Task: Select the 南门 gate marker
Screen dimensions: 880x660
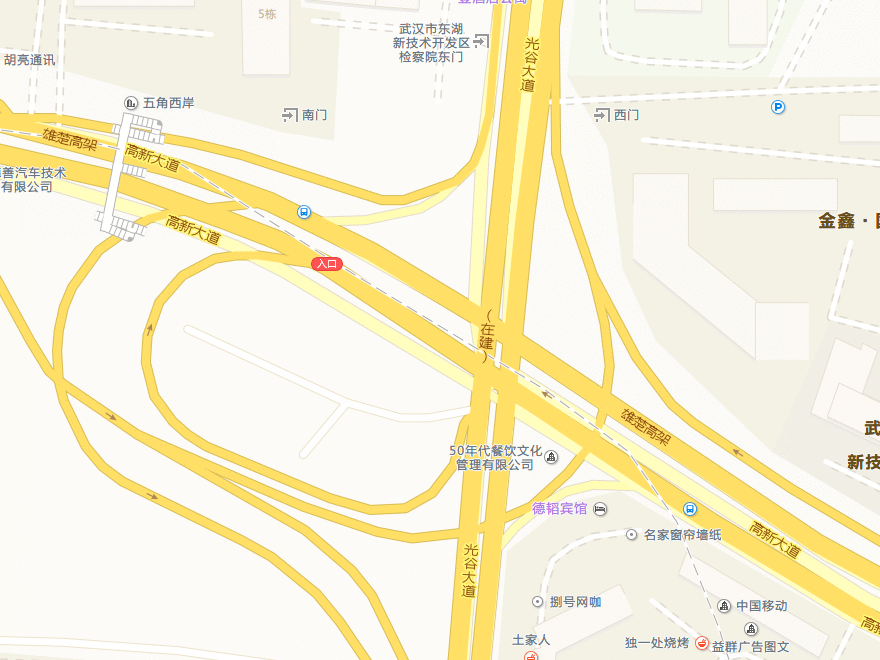Action: (x=290, y=115)
